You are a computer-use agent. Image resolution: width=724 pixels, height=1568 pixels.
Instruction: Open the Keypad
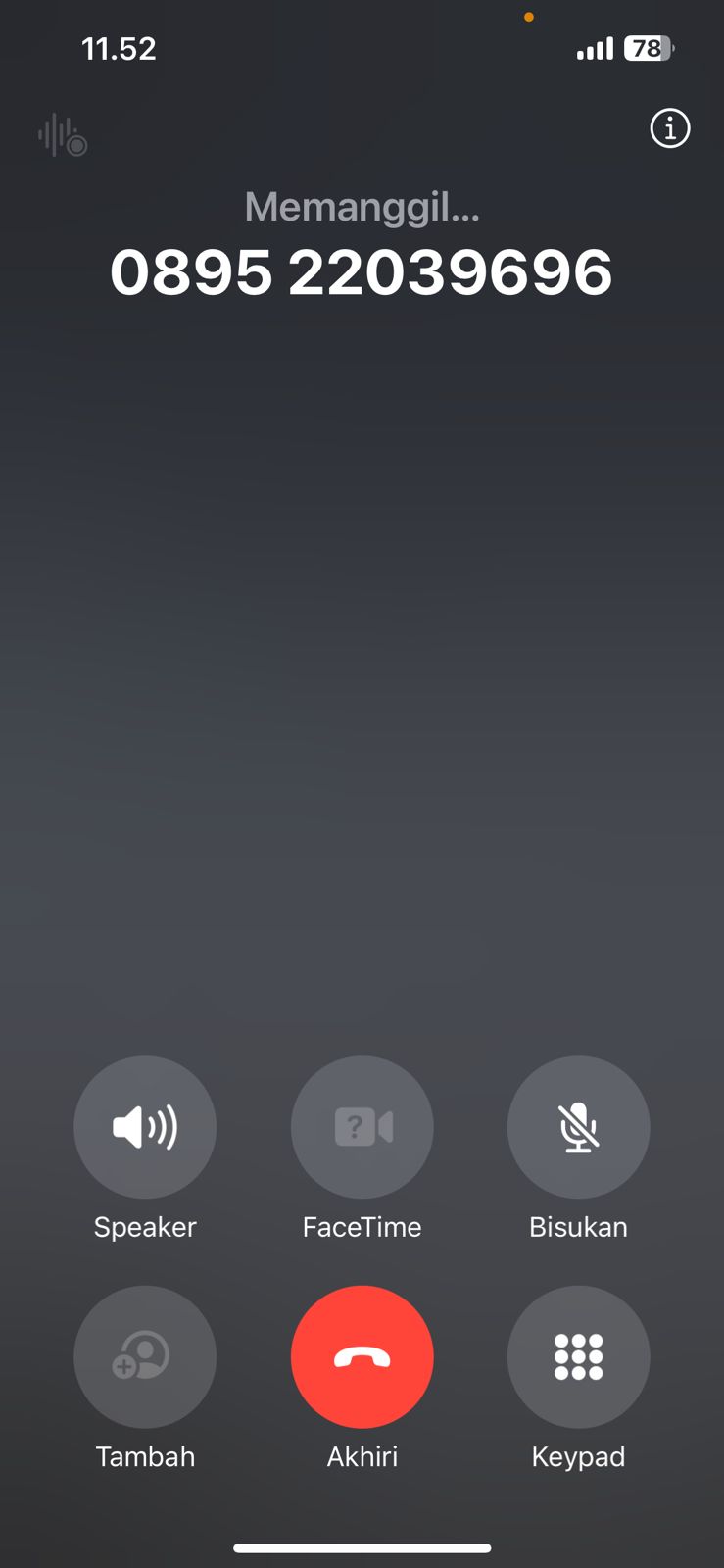(578, 1356)
